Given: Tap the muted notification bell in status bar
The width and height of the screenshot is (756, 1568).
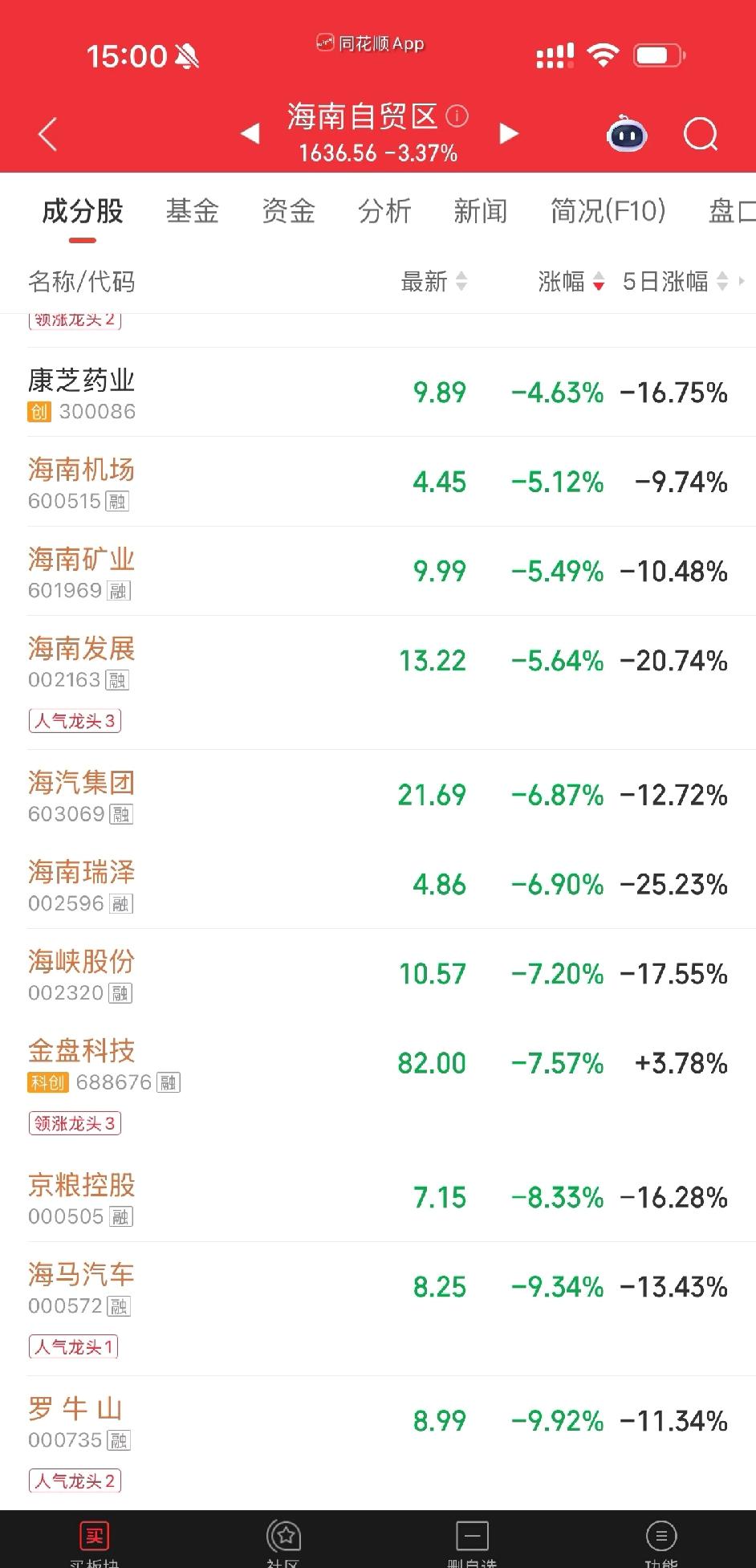Looking at the screenshot, I should [x=186, y=55].
